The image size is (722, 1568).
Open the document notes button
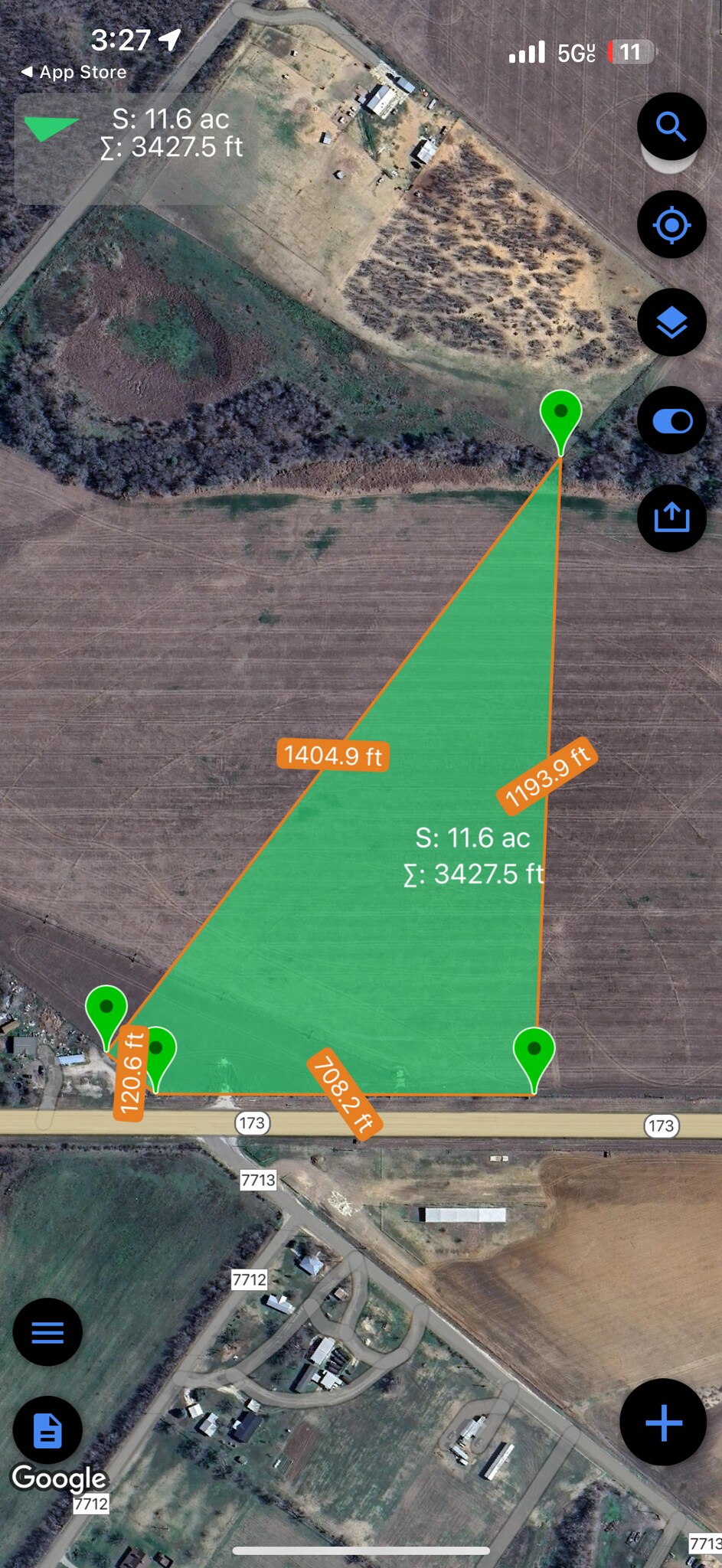pyautogui.click(x=47, y=1430)
